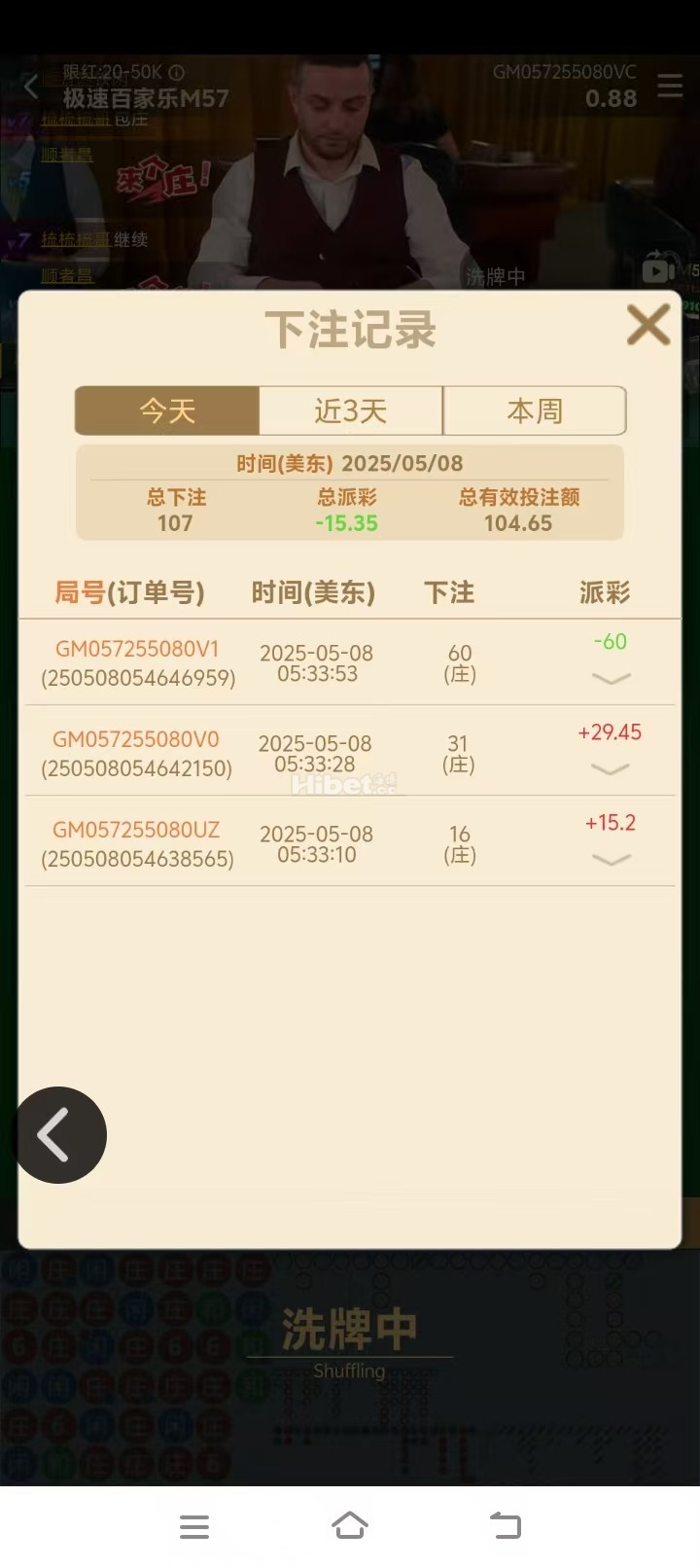Open the video camera icon
Screen dimensions: 700x1568
[x=658, y=269]
